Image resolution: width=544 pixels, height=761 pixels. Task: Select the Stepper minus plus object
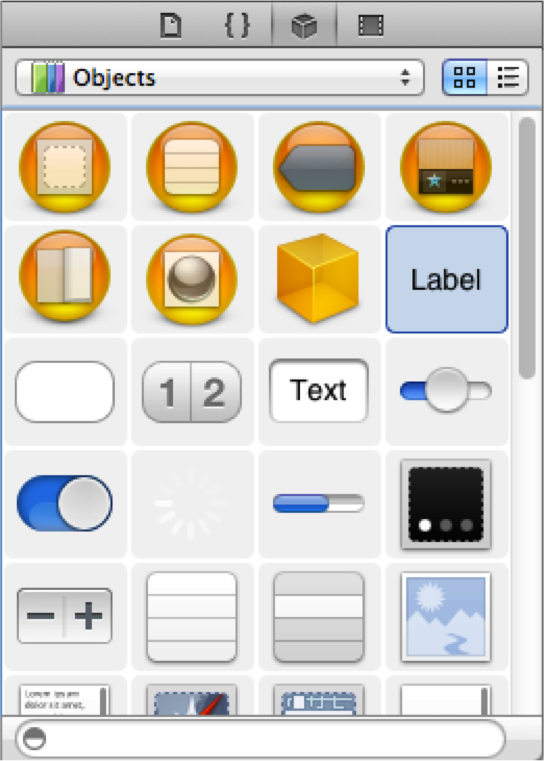pos(65,616)
